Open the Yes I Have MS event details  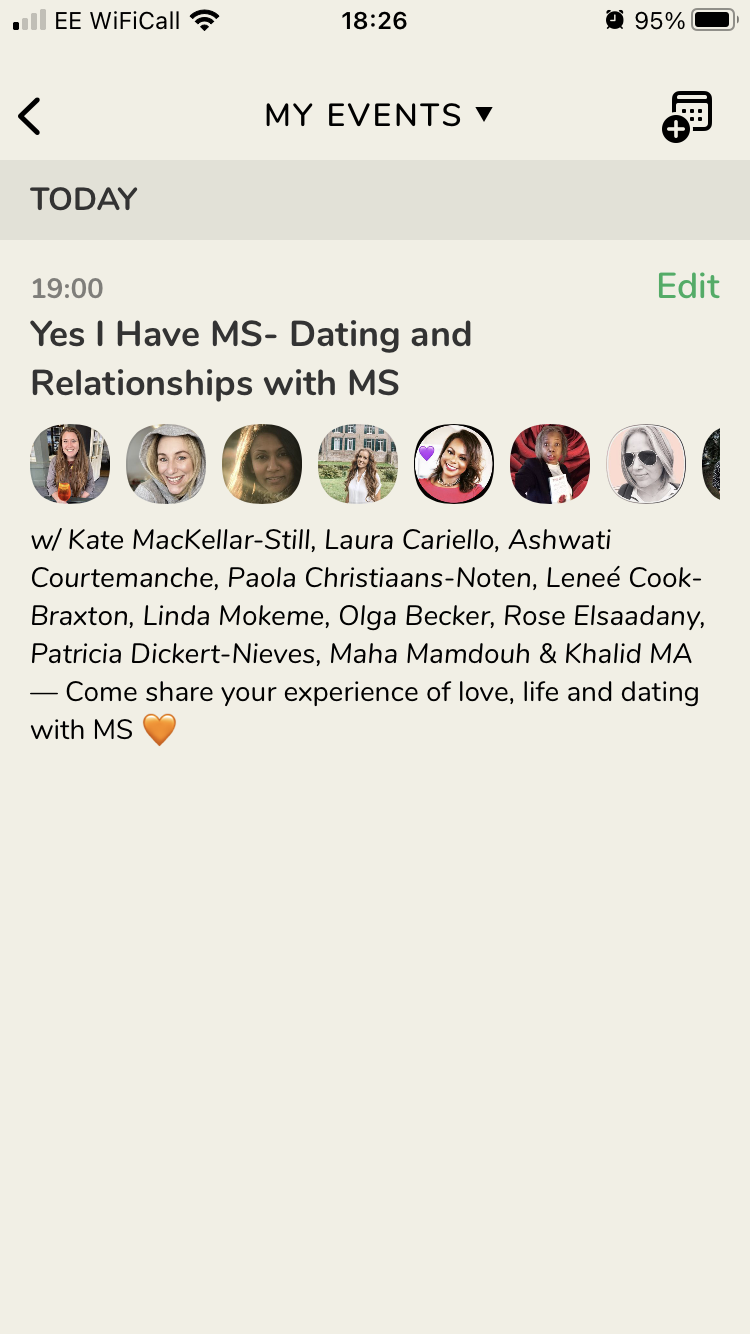(x=252, y=358)
